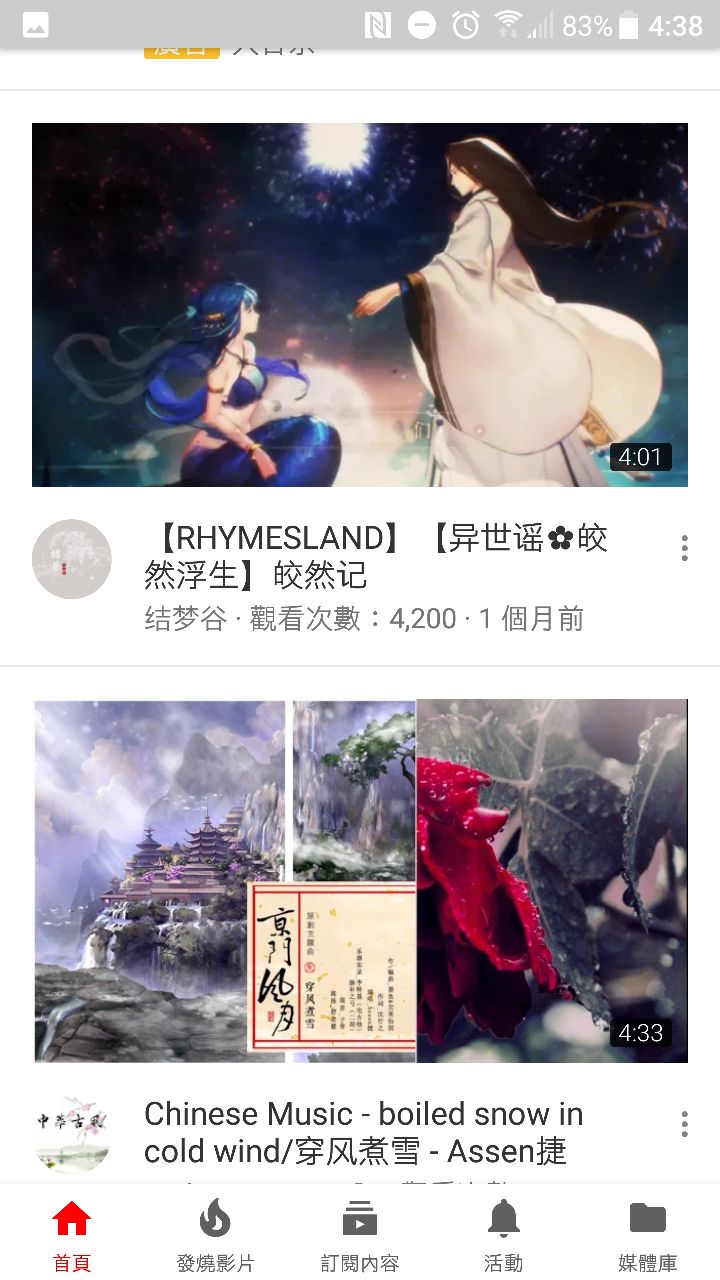The image size is (720, 1280).
Task: Switch to the 媒體庫 library tab
Action: 647,1234
